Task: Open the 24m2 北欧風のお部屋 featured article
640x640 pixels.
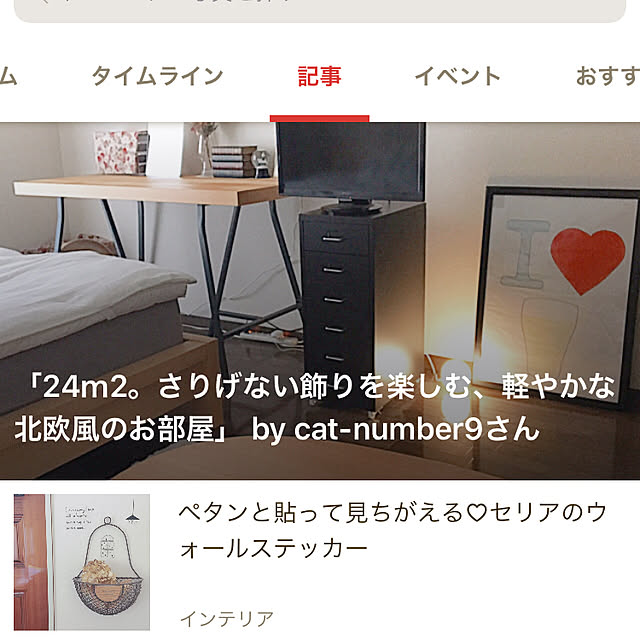Action: [320, 300]
